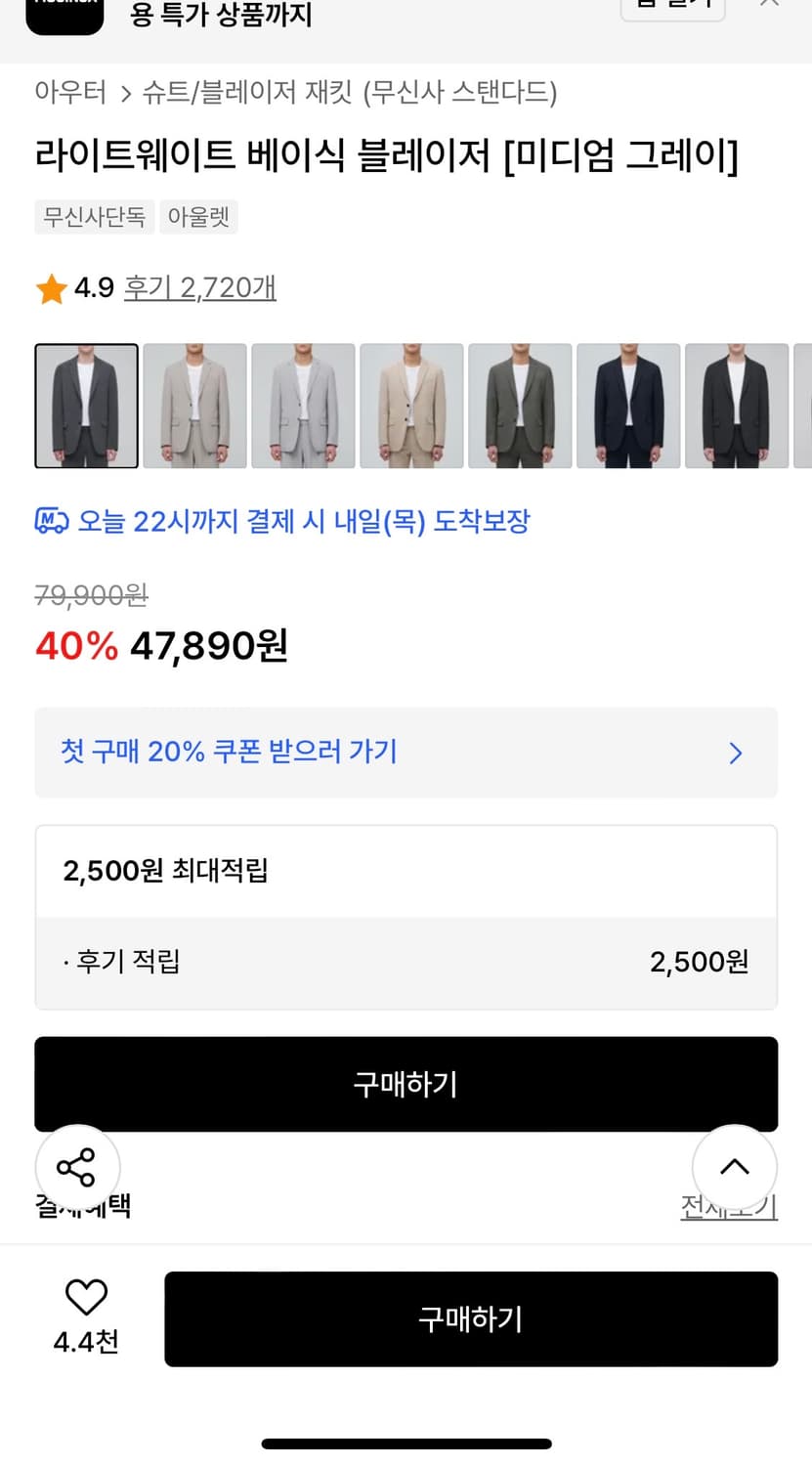The image size is (812, 1466).
Task: View the selected medium grey product thumbnail
Action: click(86, 405)
